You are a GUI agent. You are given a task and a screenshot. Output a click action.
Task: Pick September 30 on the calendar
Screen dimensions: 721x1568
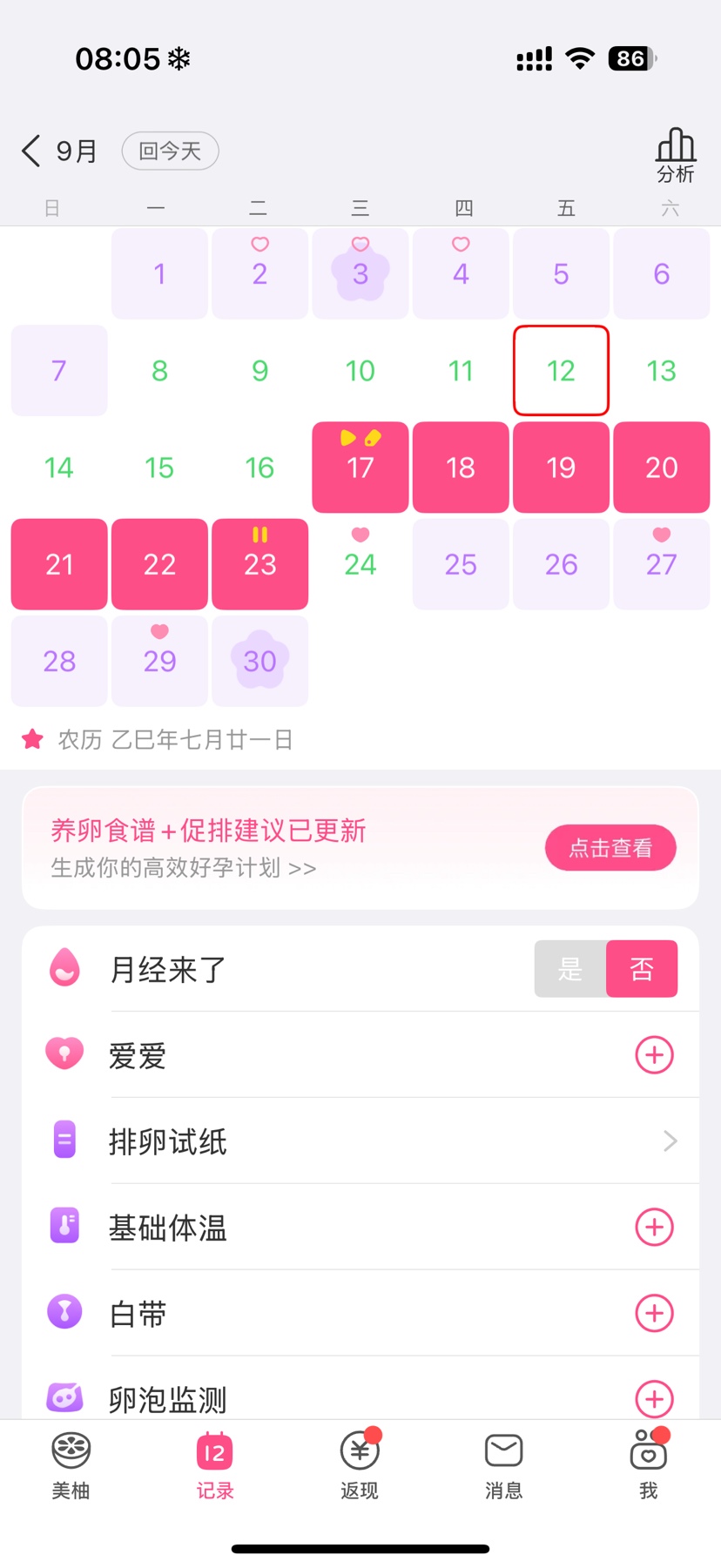click(259, 661)
